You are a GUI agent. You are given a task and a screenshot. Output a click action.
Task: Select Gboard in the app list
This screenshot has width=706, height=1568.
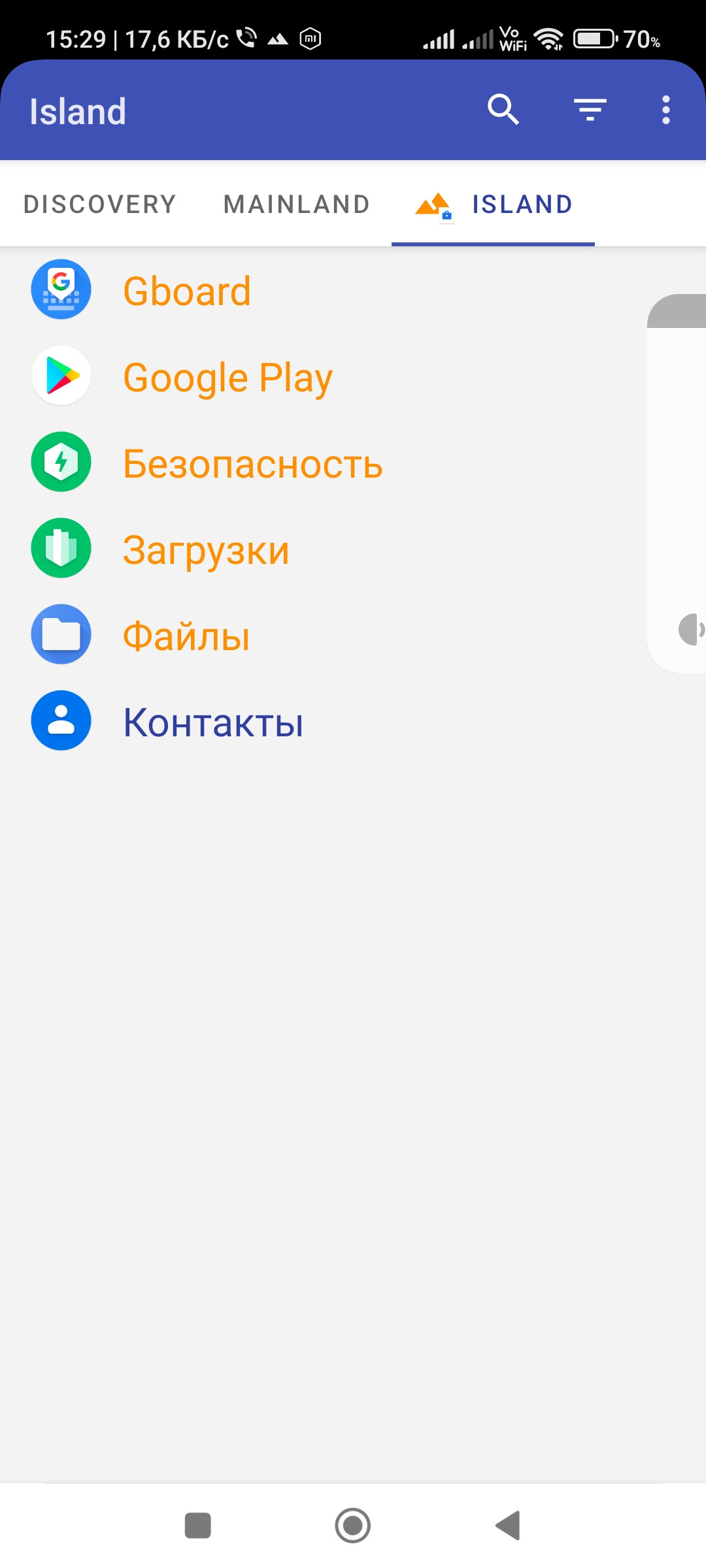[x=187, y=291]
